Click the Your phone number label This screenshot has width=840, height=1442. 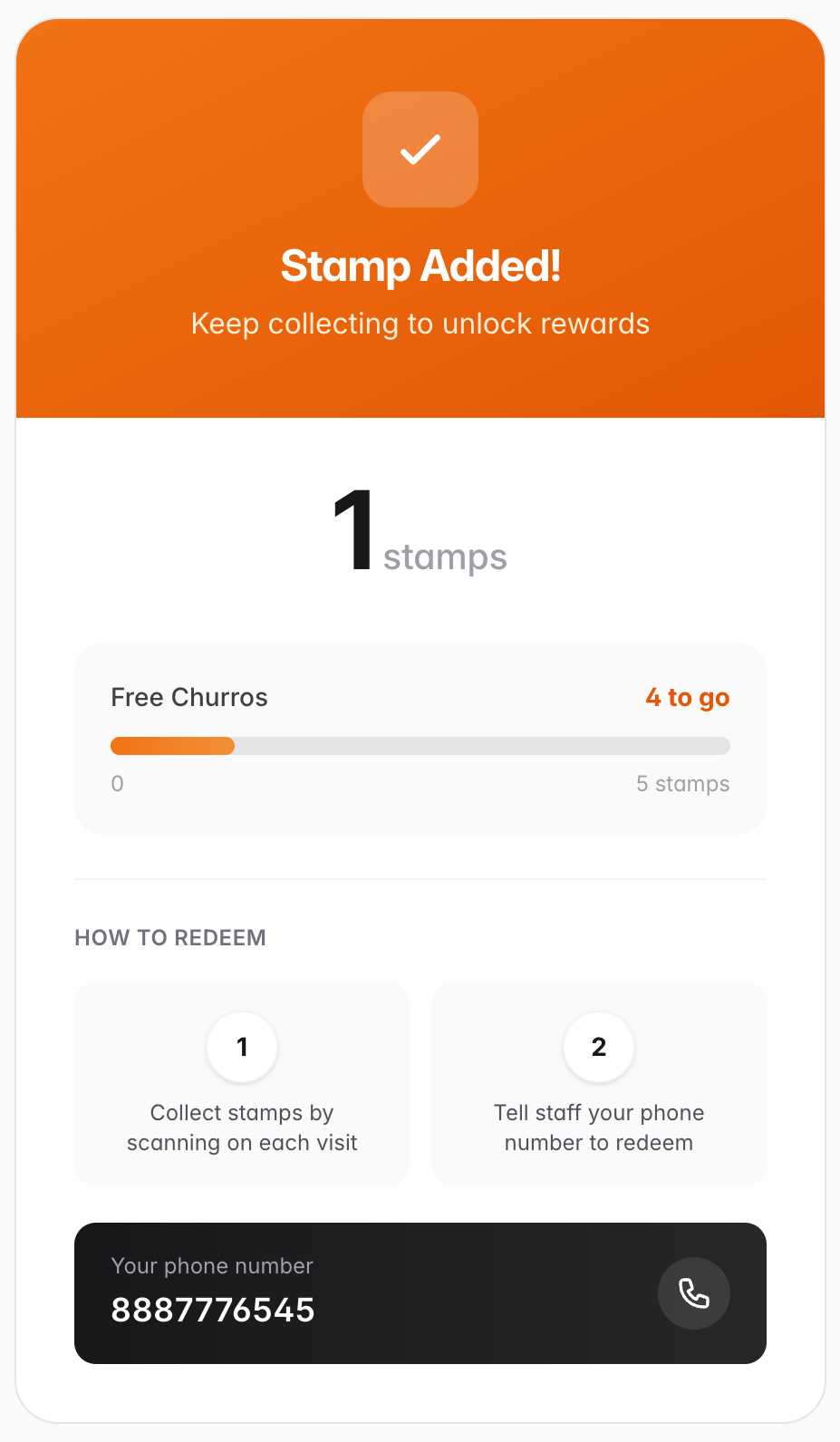[211, 1265]
